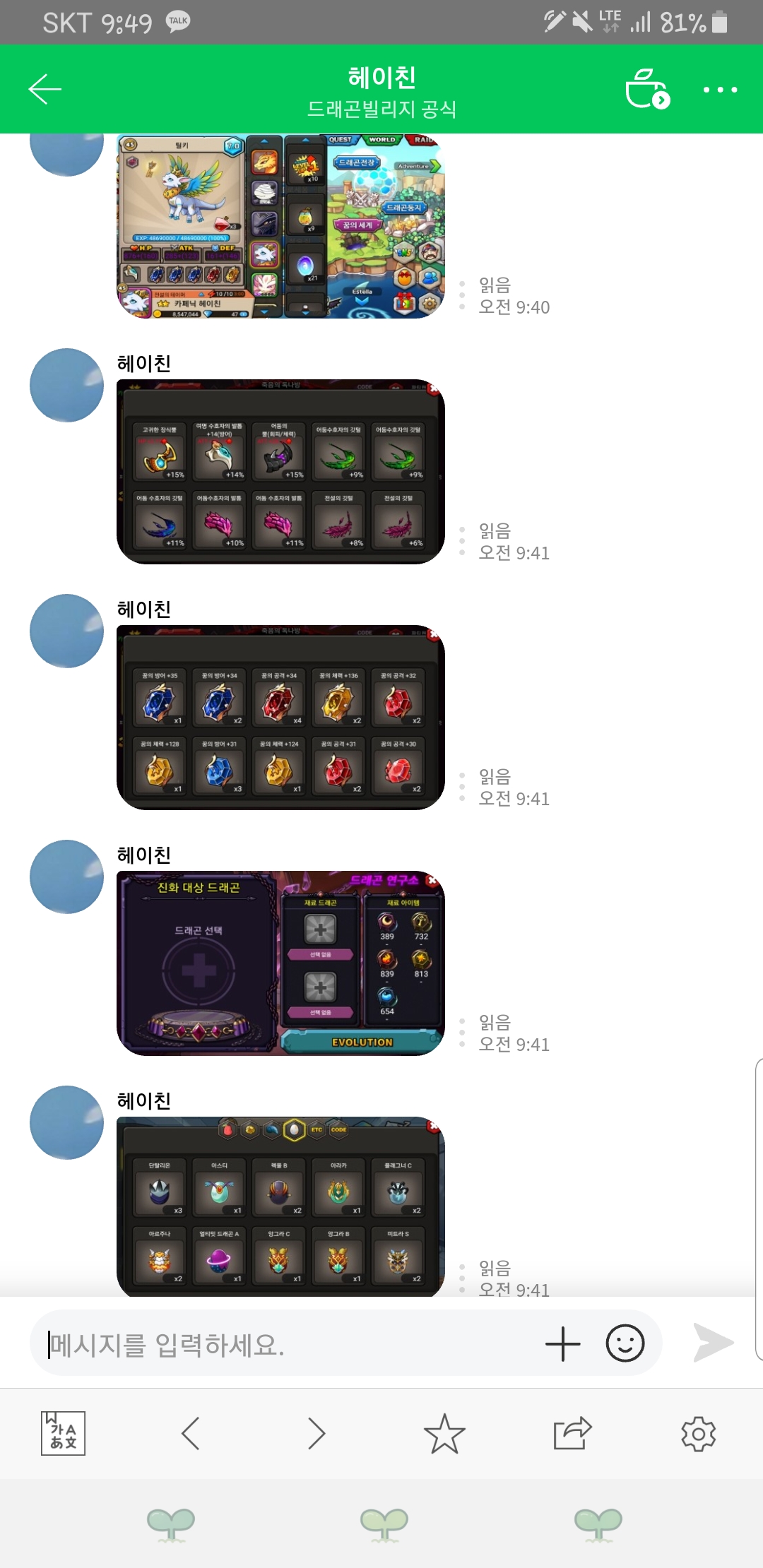Open the EVOLUTION dragon lab image
Screen dimensions: 763x1568
click(x=280, y=963)
